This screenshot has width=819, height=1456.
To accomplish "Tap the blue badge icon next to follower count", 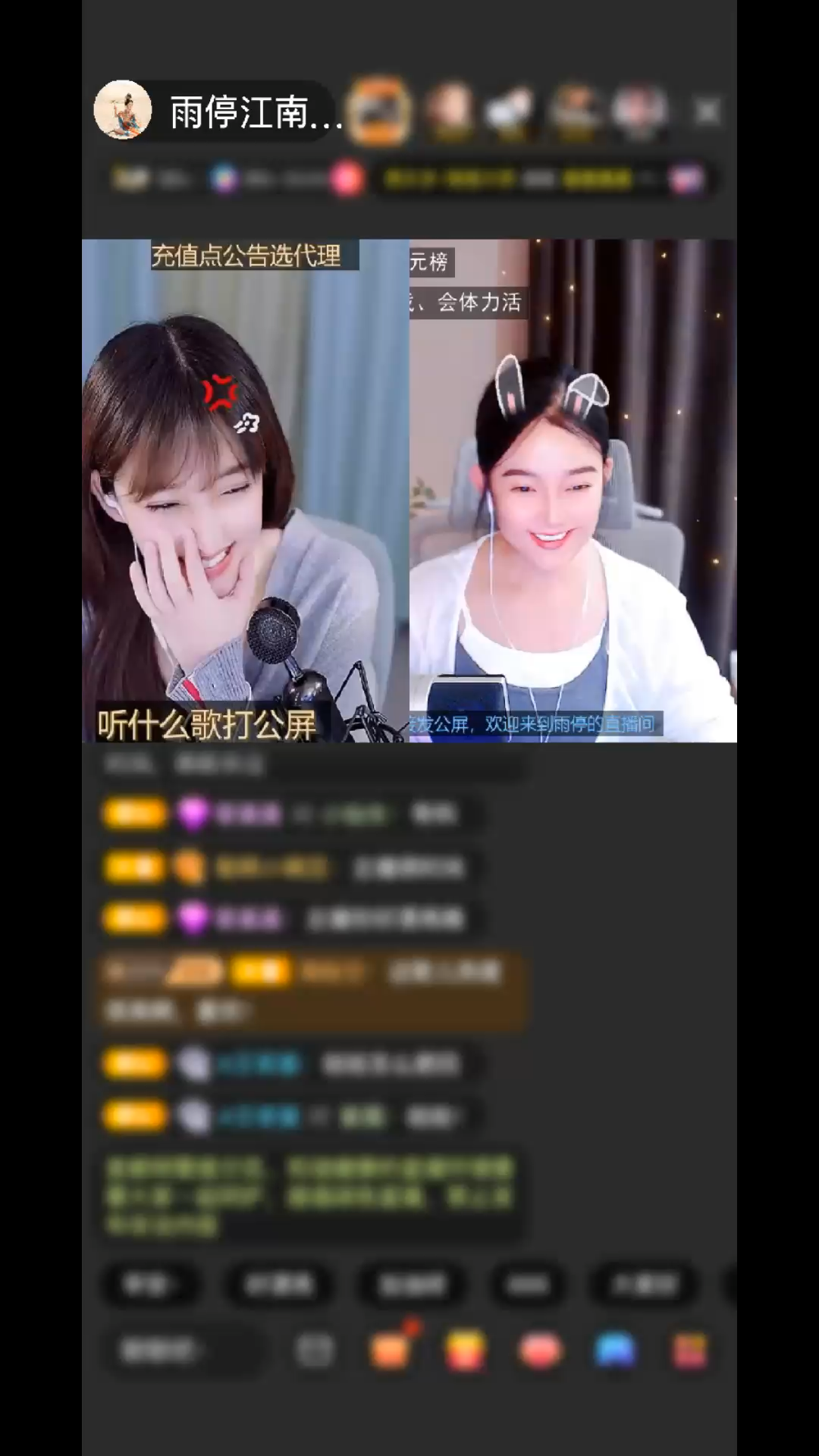I will coord(224,180).
